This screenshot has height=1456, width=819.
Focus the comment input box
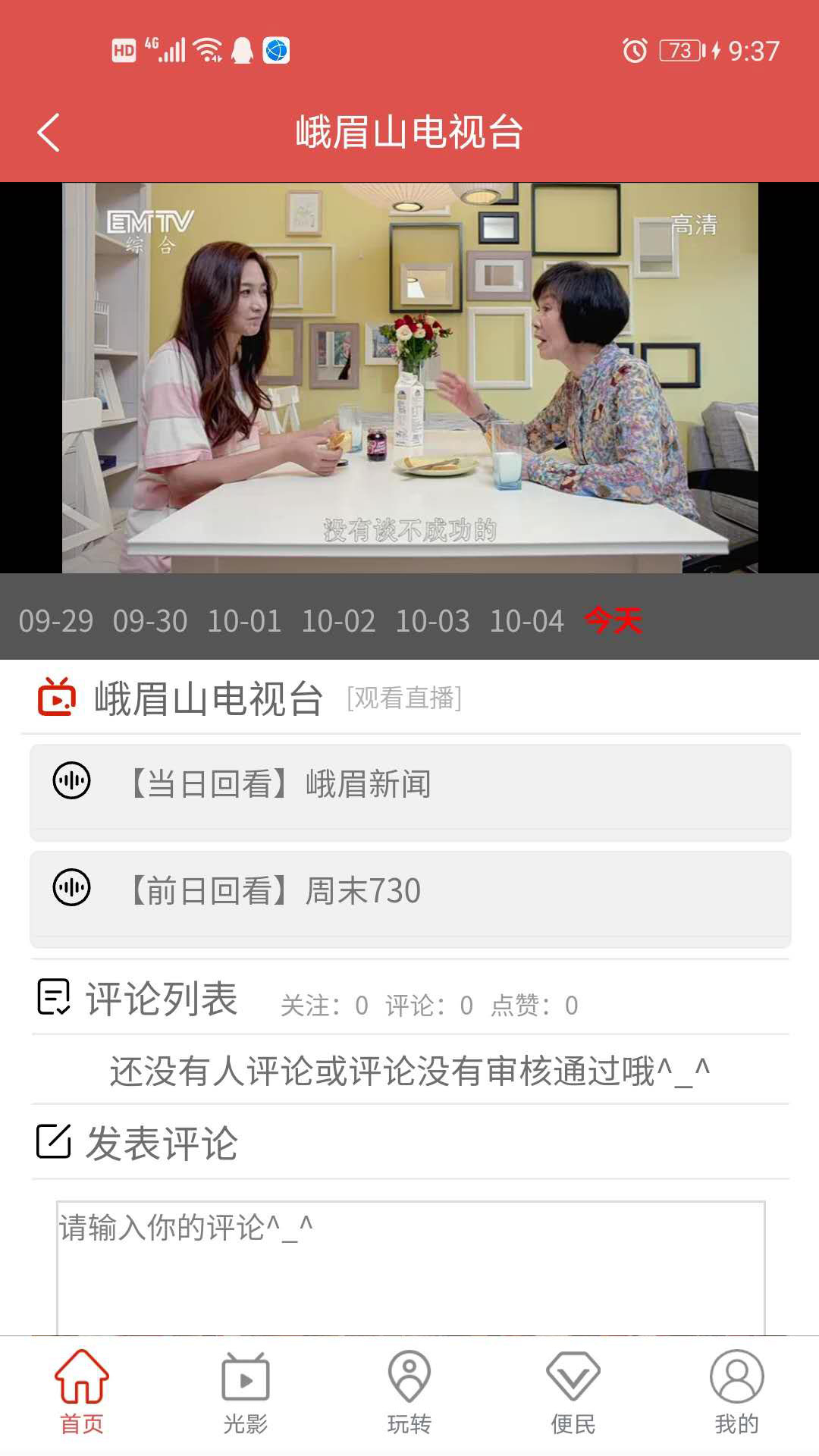[409, 1266]
